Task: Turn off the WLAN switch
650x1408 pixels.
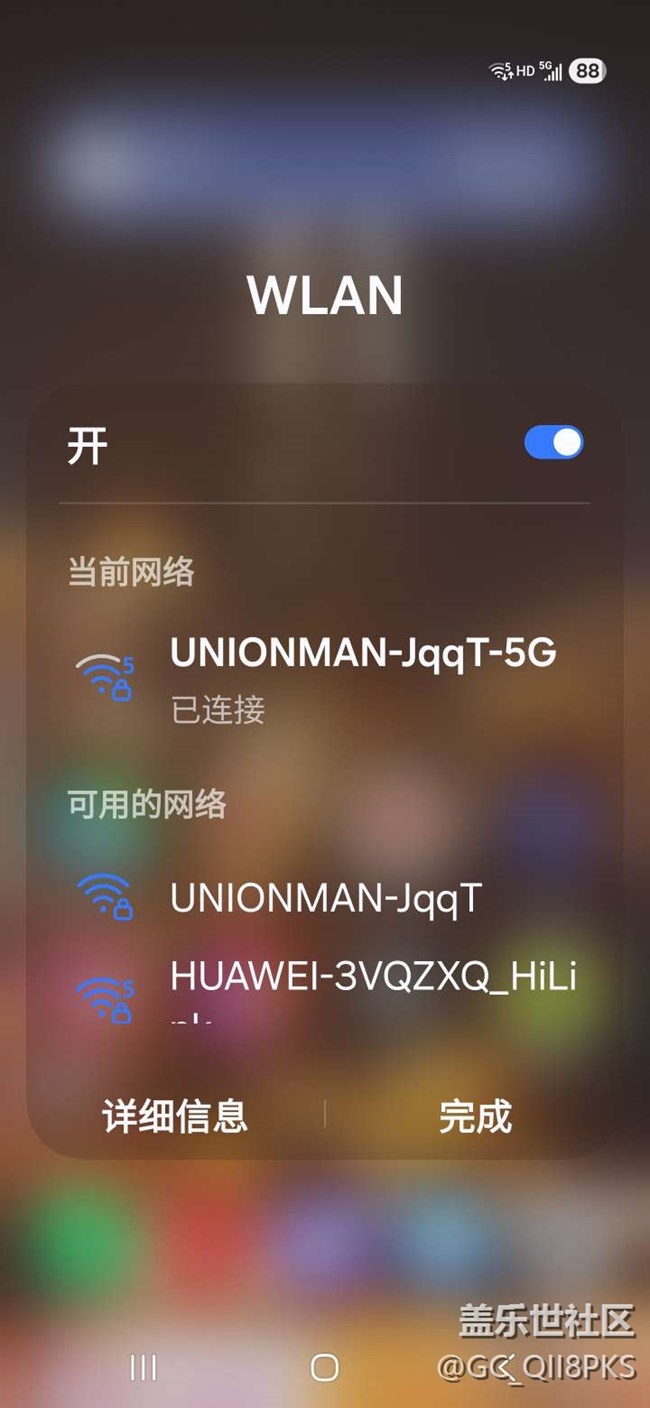Action: click(554, 443)
